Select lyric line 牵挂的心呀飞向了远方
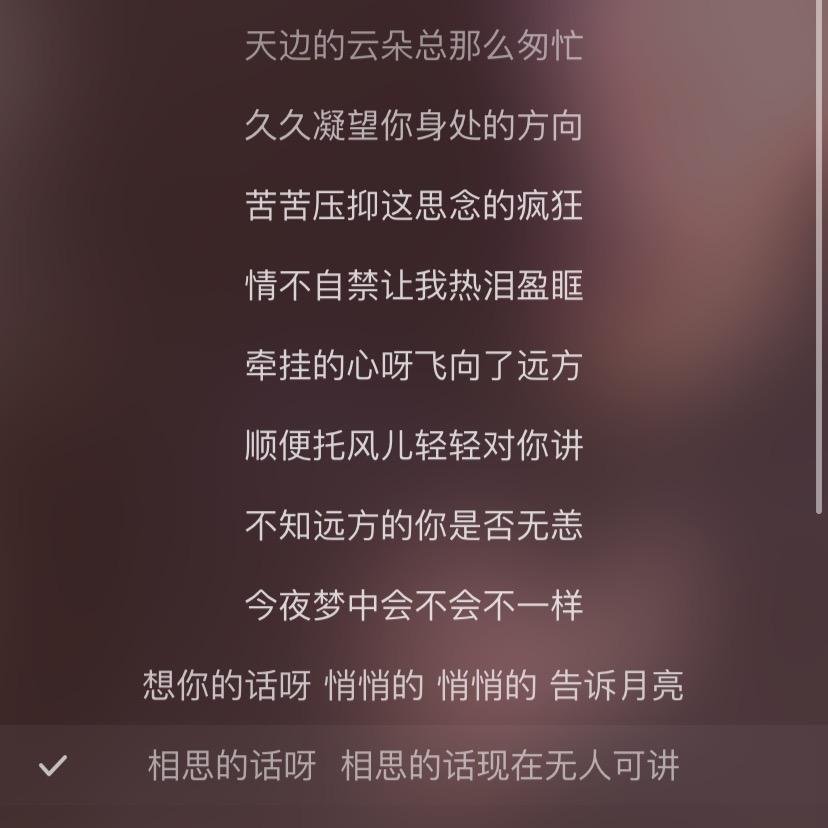Image resolution: width=828 pixels, height=828 pixels. pyautogui.click(x=413, y=366)
